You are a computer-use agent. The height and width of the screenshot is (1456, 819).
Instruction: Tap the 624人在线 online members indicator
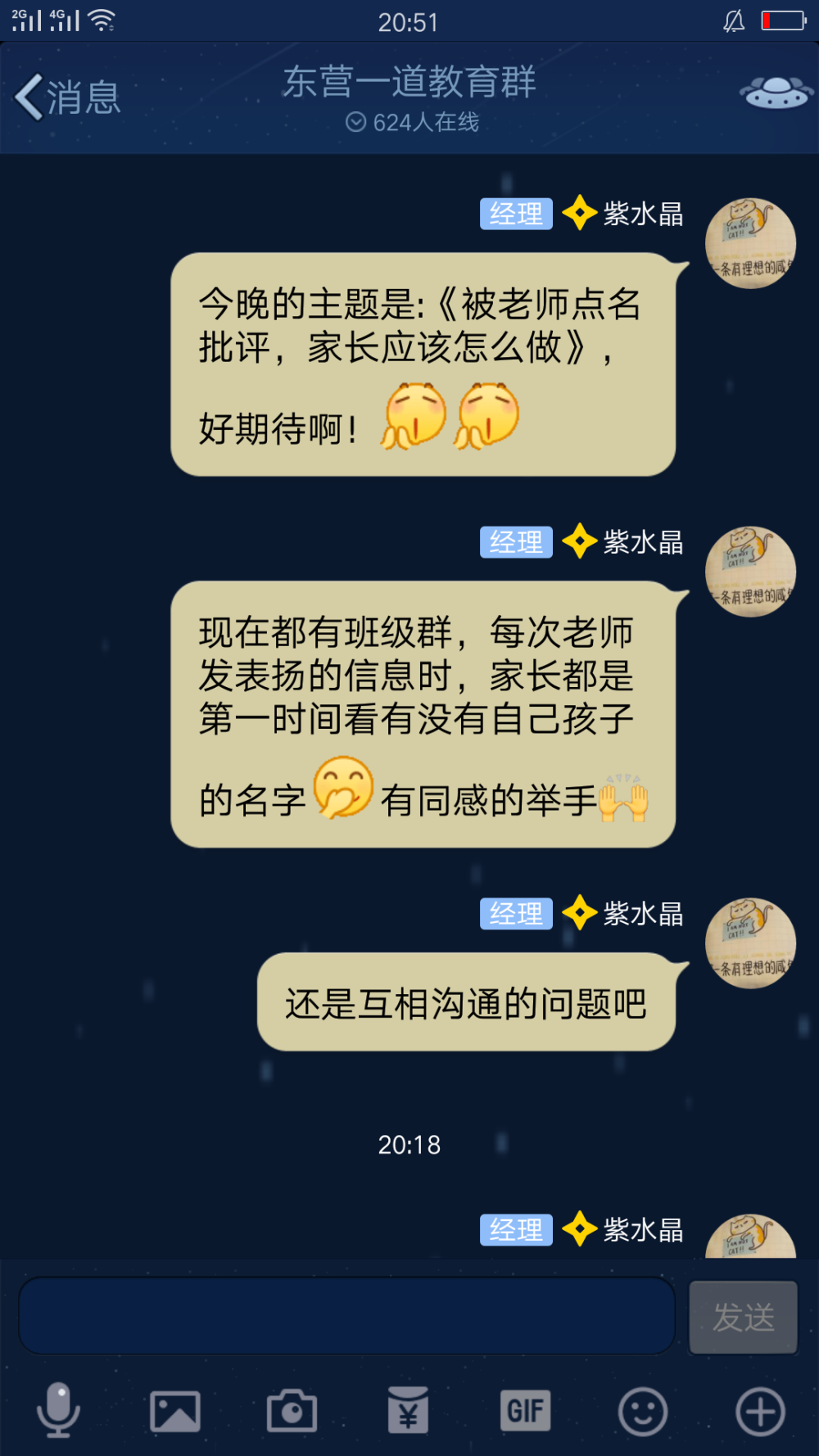412,123
